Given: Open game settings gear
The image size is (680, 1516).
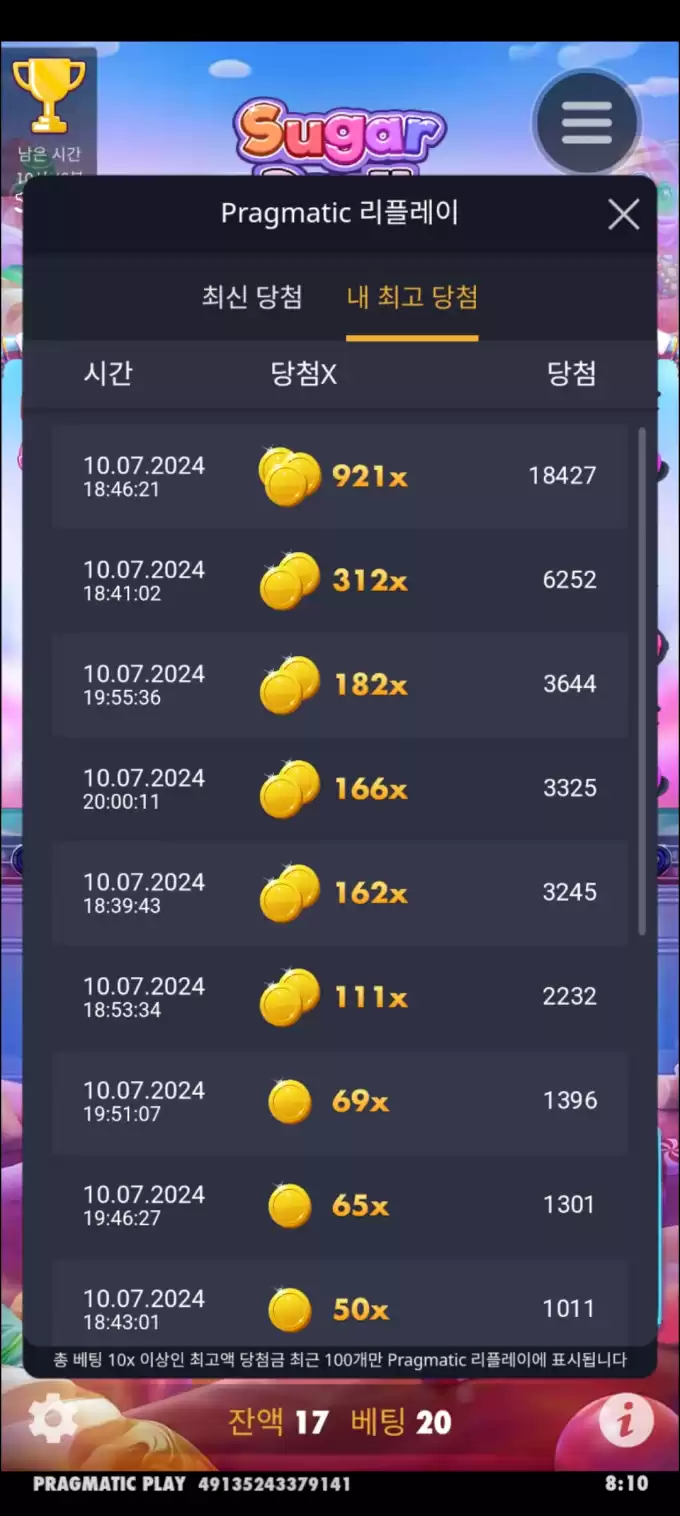Looking at the screenshot, I should [53, 1420].
